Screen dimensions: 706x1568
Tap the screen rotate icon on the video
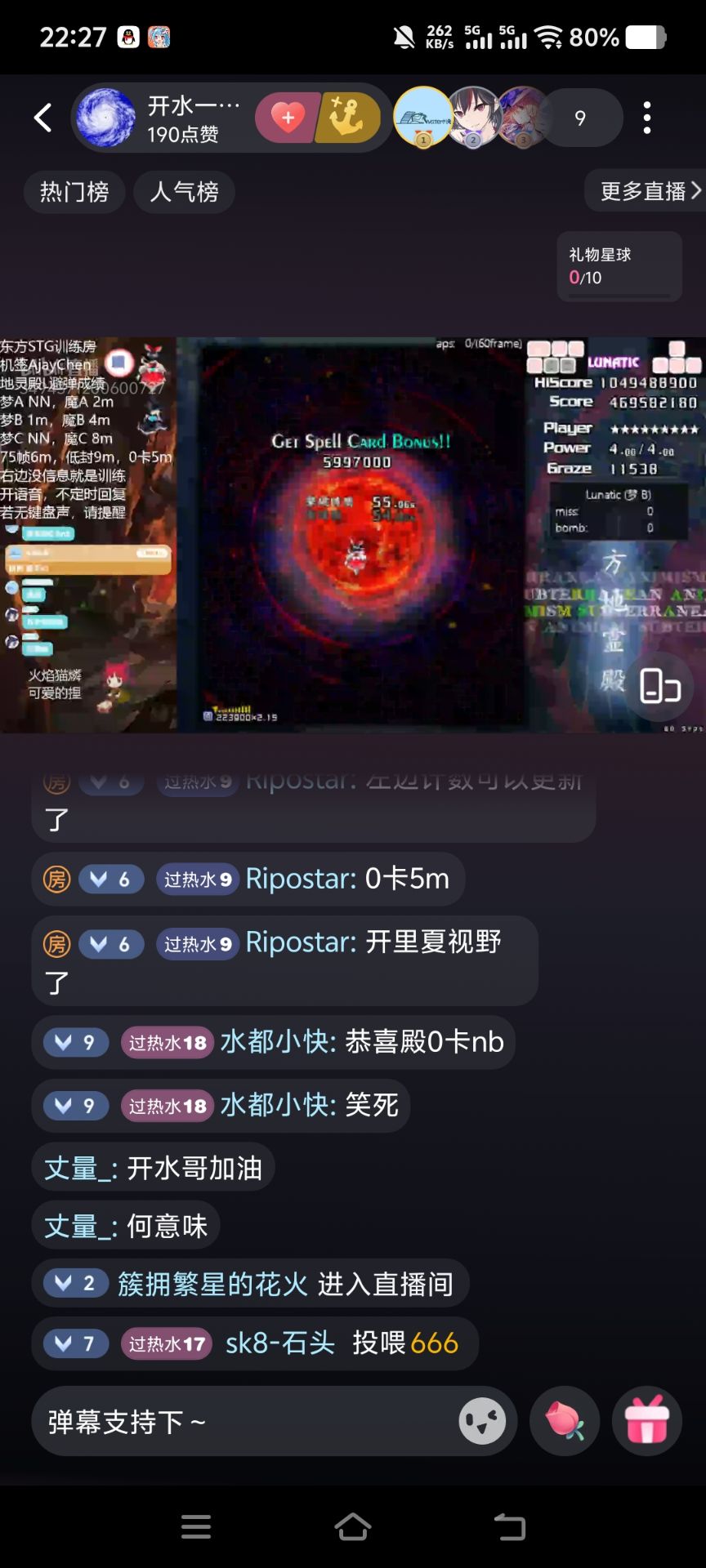pyautogui.click(x=659, y=687)
